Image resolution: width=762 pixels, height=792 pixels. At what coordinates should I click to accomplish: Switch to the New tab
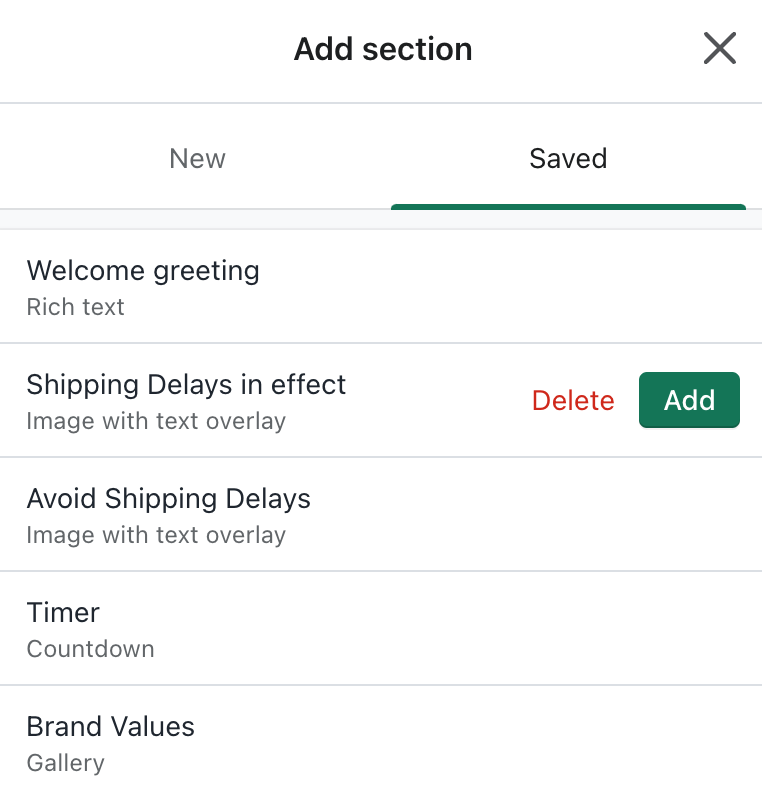[x=197, y=158]
